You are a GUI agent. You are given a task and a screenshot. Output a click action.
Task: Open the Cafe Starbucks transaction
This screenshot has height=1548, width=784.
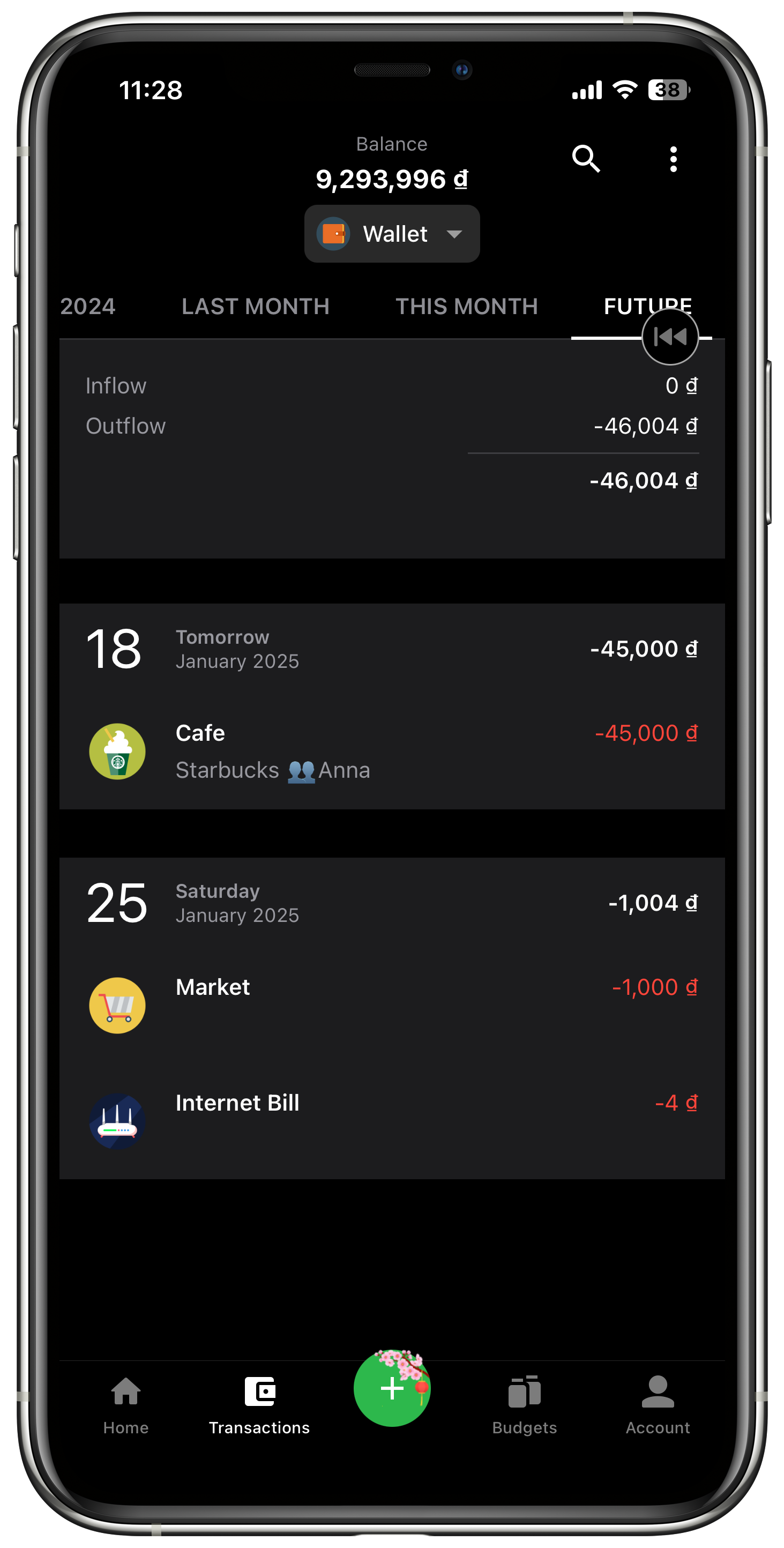(x=392, y=750)
